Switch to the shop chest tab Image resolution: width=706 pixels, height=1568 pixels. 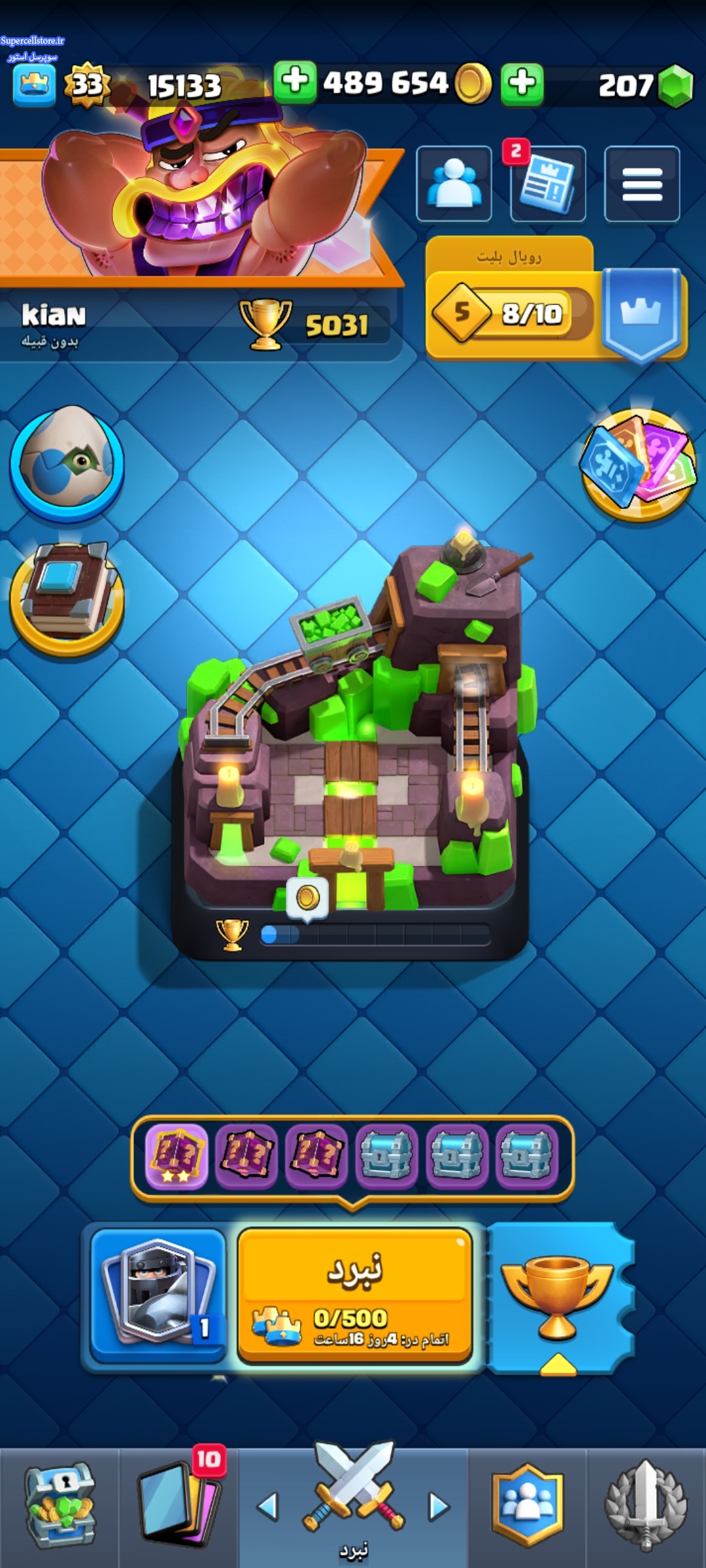(60, 1505)
